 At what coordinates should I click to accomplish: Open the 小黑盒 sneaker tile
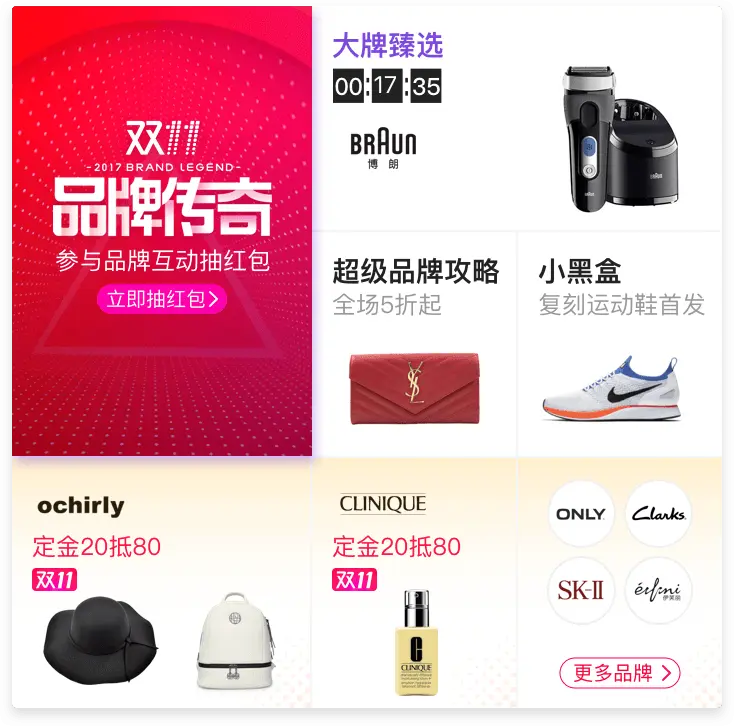620,344
